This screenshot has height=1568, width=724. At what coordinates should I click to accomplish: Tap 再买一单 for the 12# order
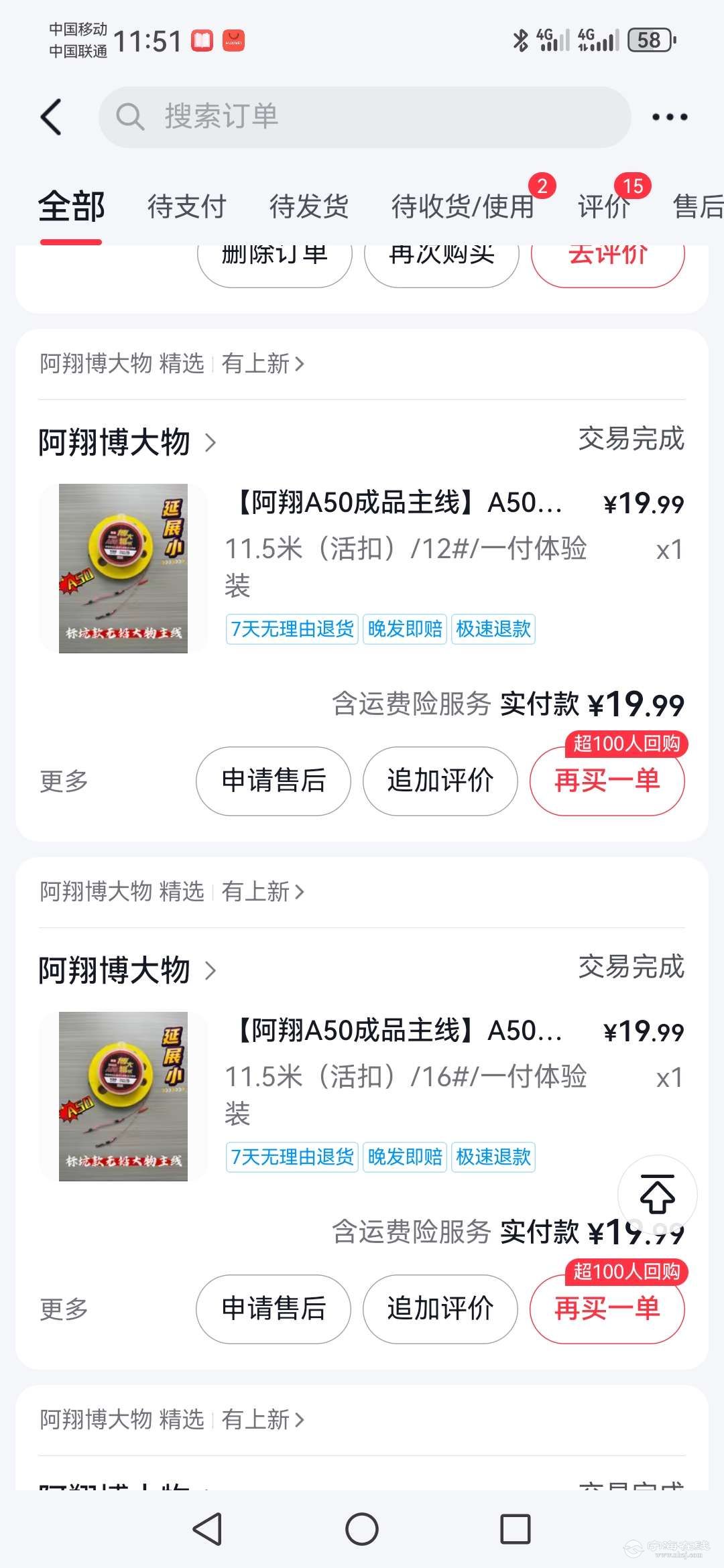pyautogui.click(x=607, y=781)
